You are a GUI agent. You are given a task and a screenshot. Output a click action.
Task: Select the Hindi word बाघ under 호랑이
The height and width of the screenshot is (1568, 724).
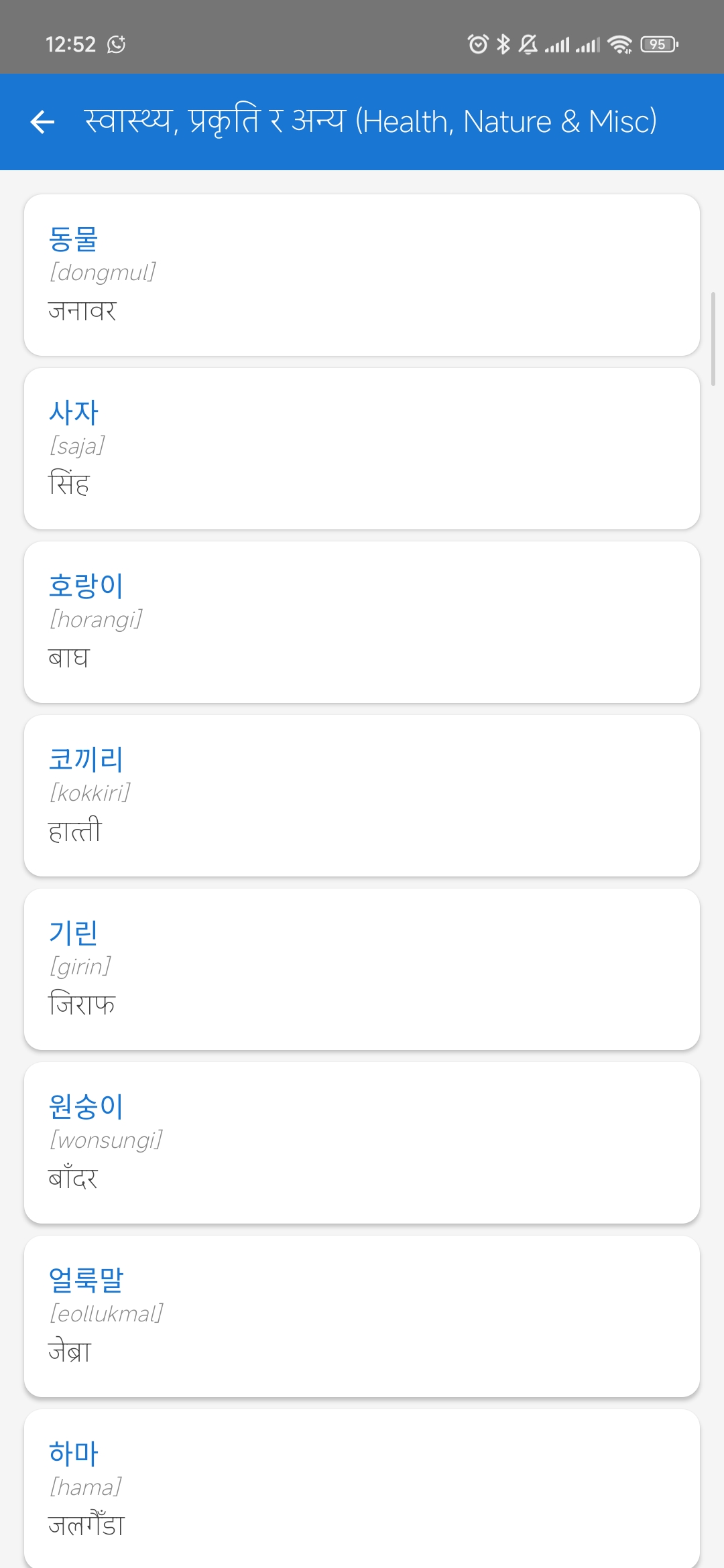coord(68,657)
